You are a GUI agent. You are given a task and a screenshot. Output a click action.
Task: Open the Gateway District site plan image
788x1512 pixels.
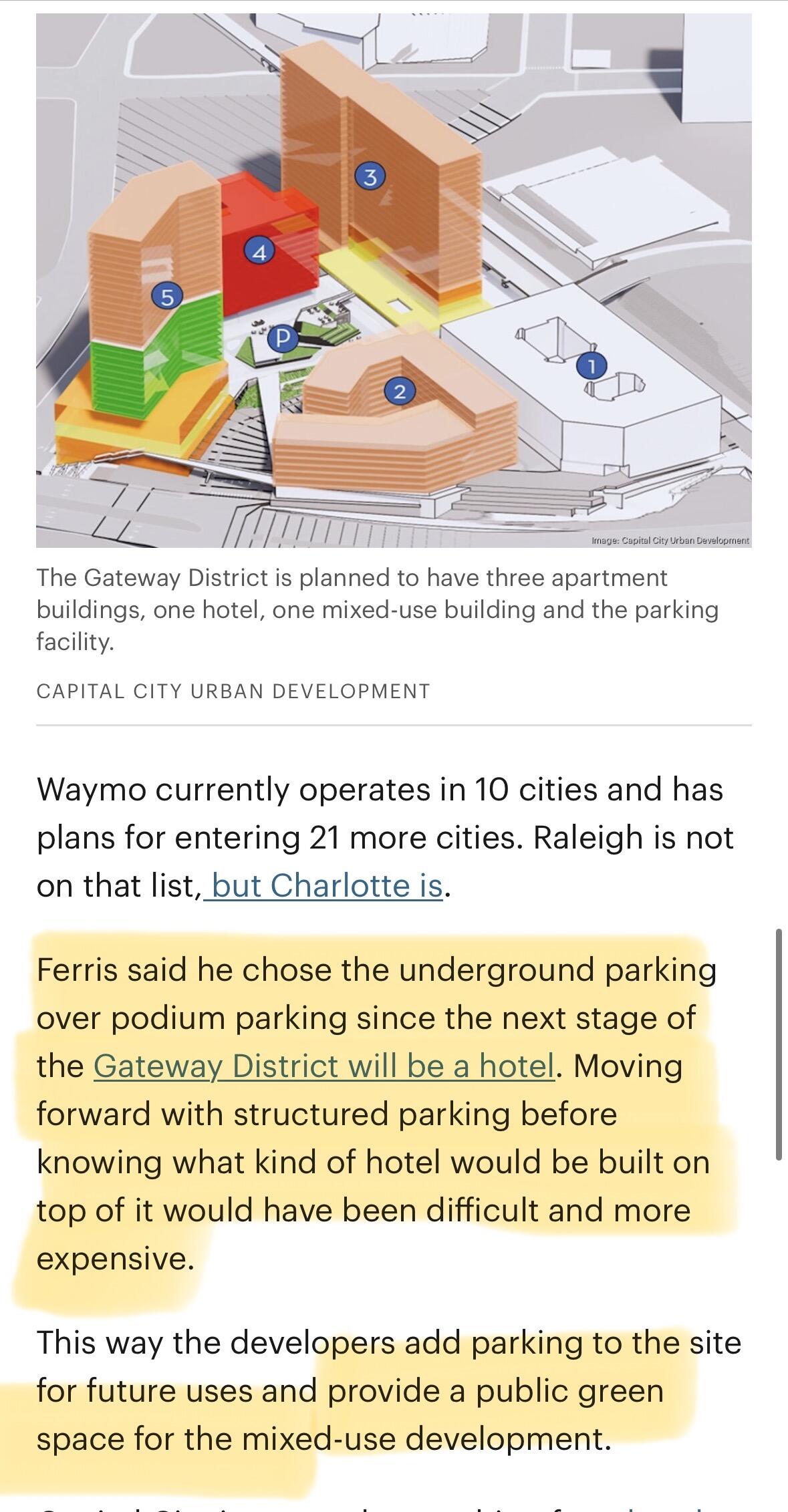click(394, 280)
